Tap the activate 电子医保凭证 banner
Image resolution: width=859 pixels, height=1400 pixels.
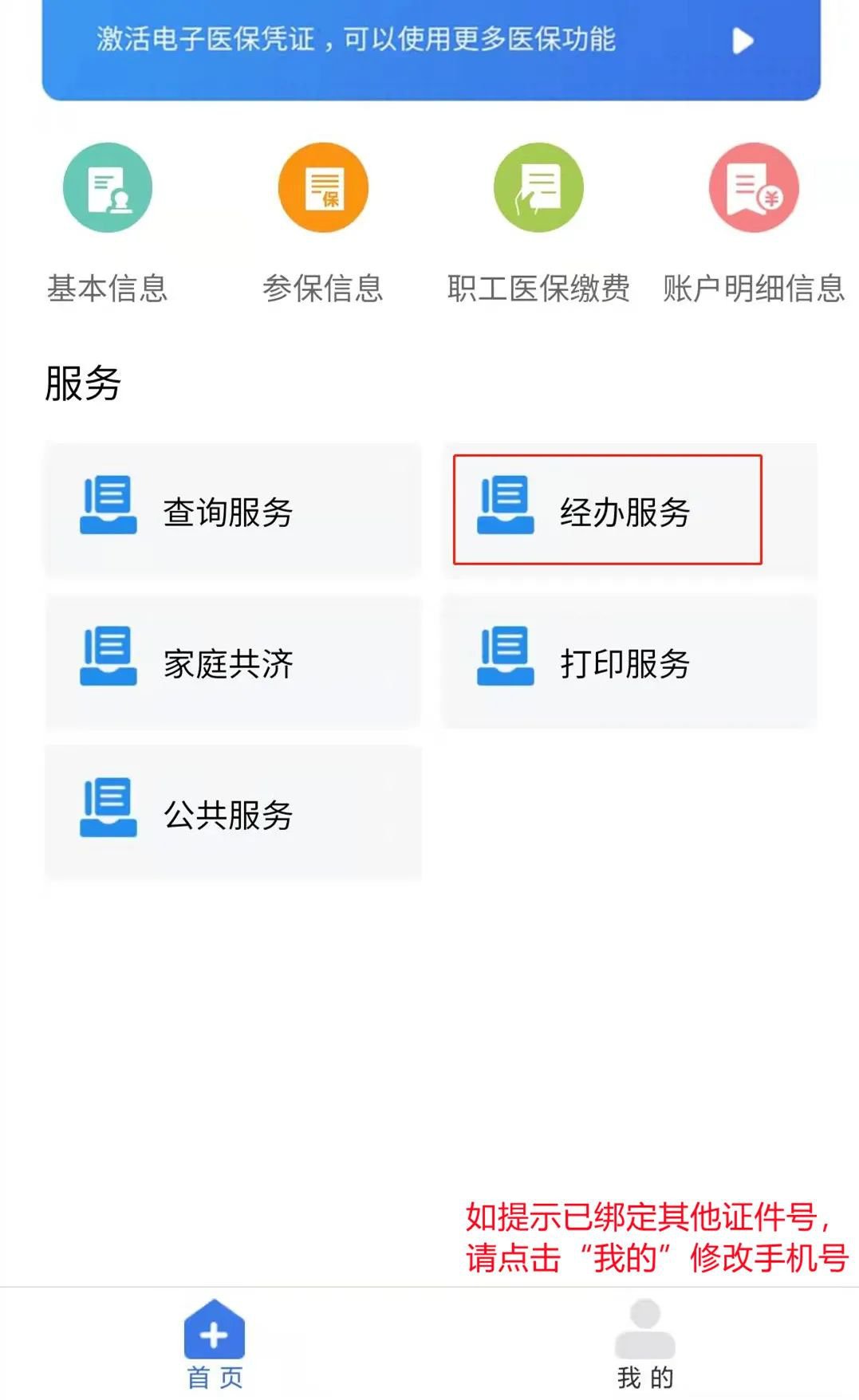click(431, 41)
